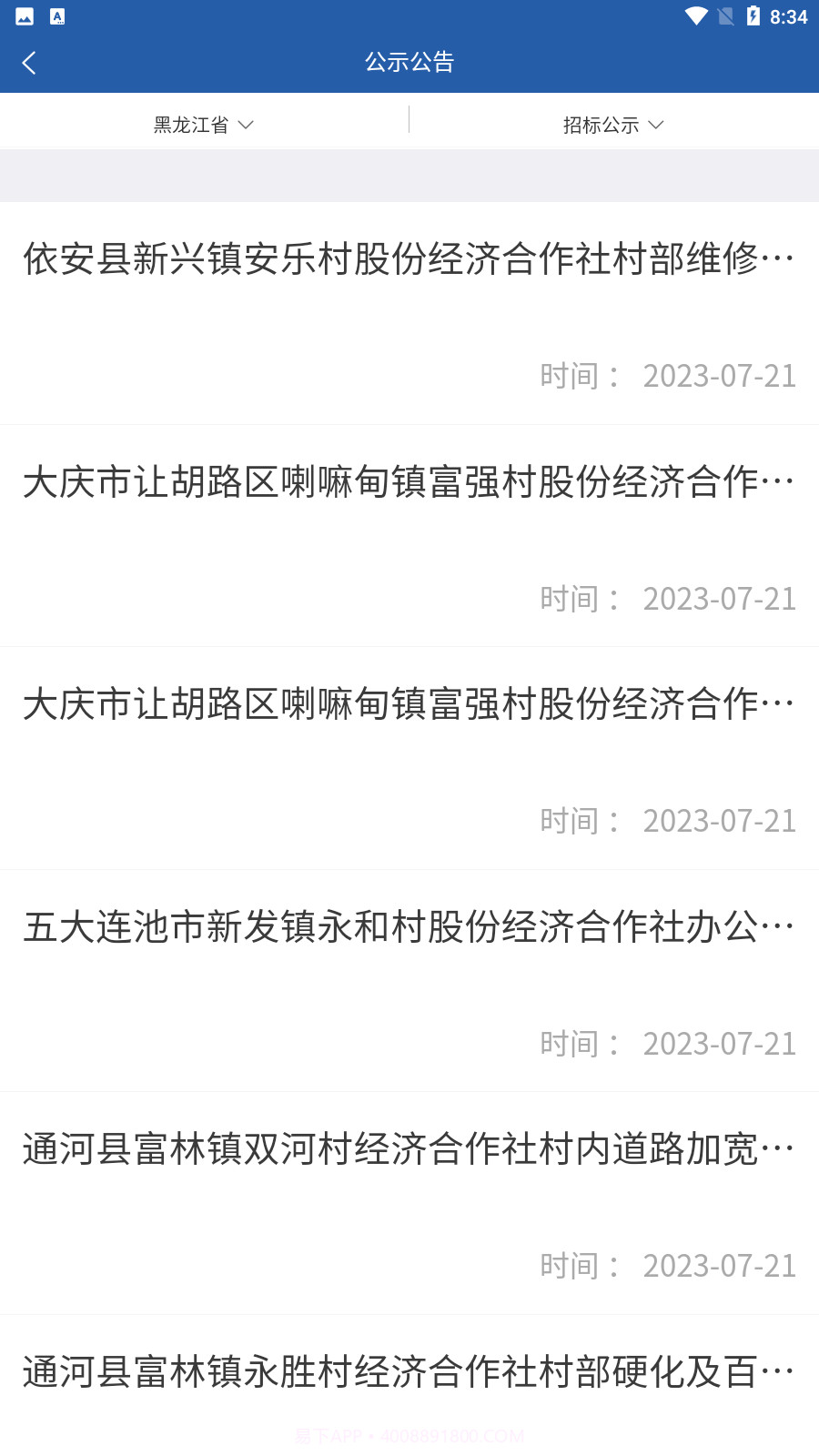
Task: Tap the 2023-07-21 date on first item
Action: point(719,375)
